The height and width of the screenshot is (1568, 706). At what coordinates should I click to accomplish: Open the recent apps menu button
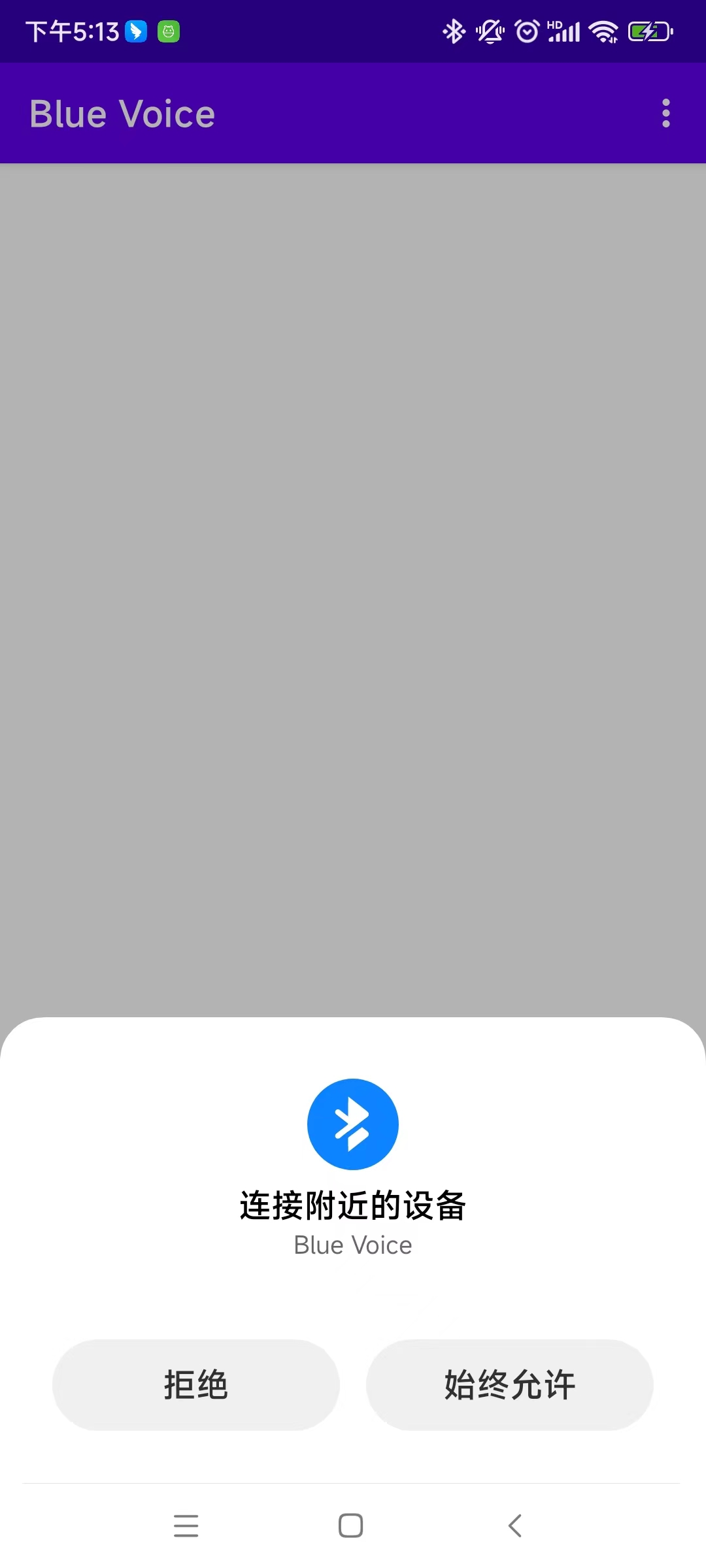click(186, 1526)
